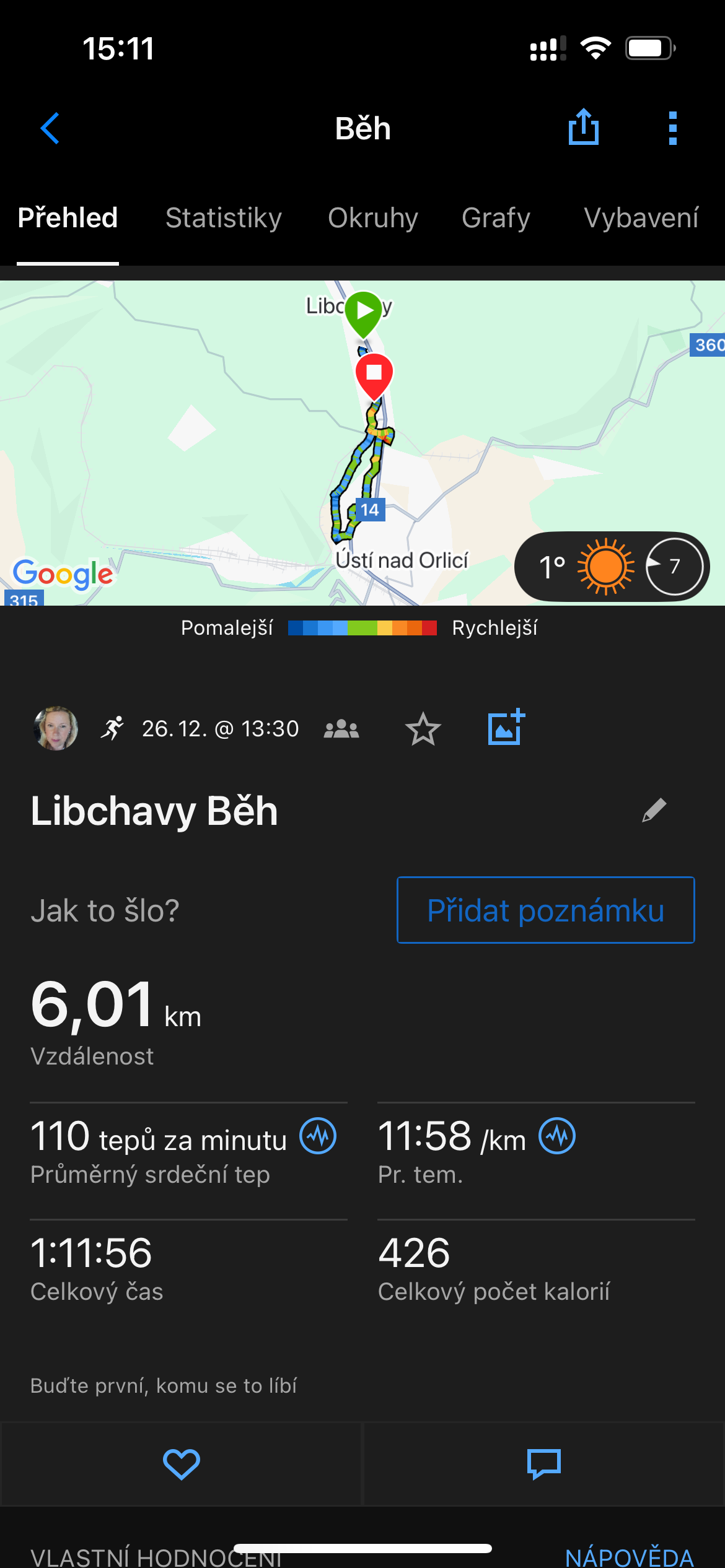
Task: Like this activity with the heart
Action: click(x=181, y=1465)
